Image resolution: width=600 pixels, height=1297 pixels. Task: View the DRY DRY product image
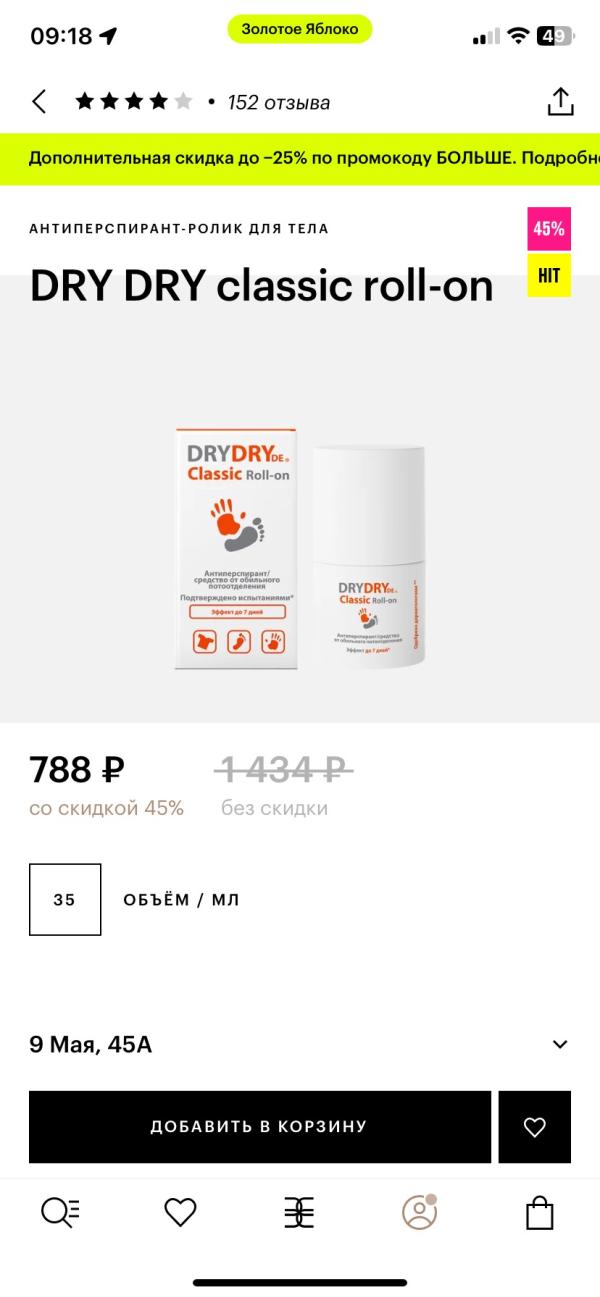coord(300,548)
